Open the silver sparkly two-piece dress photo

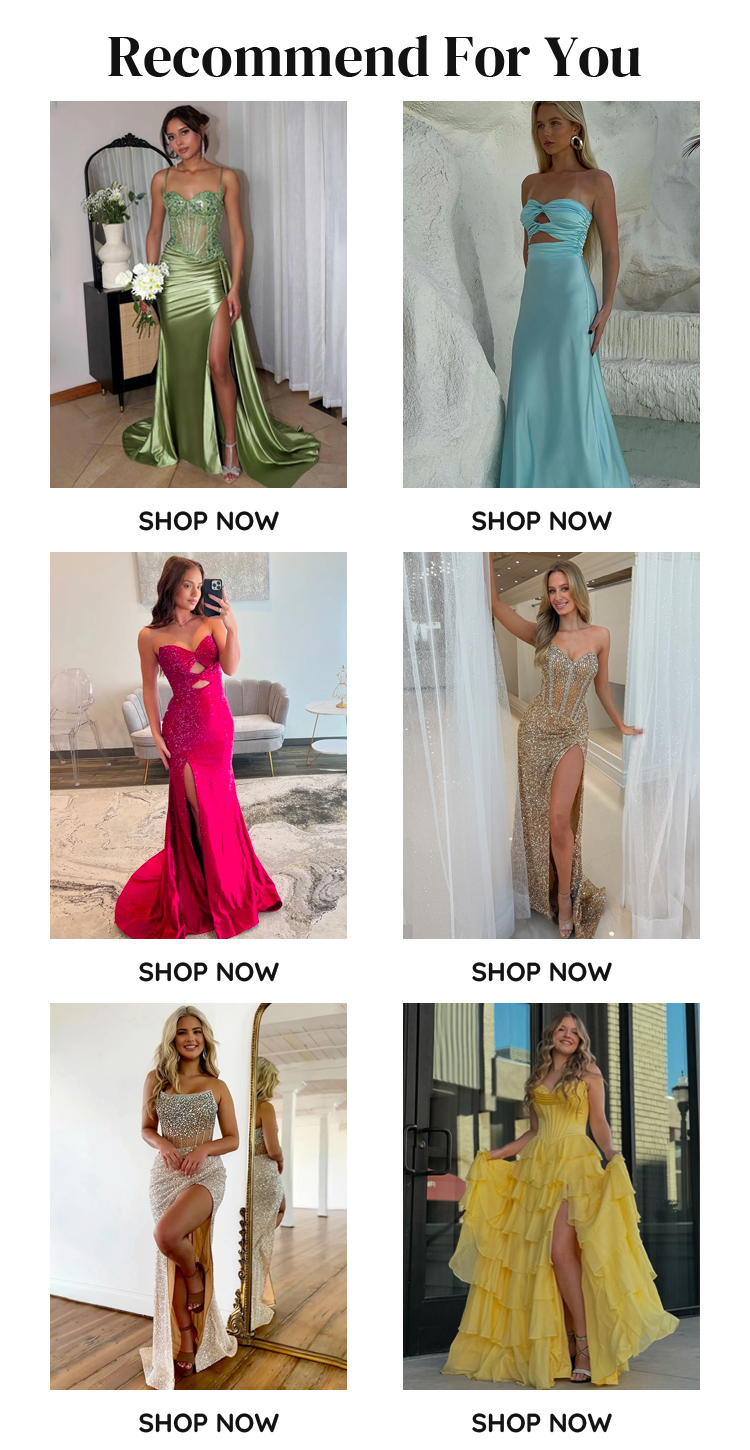click(x=198, y=1196)
